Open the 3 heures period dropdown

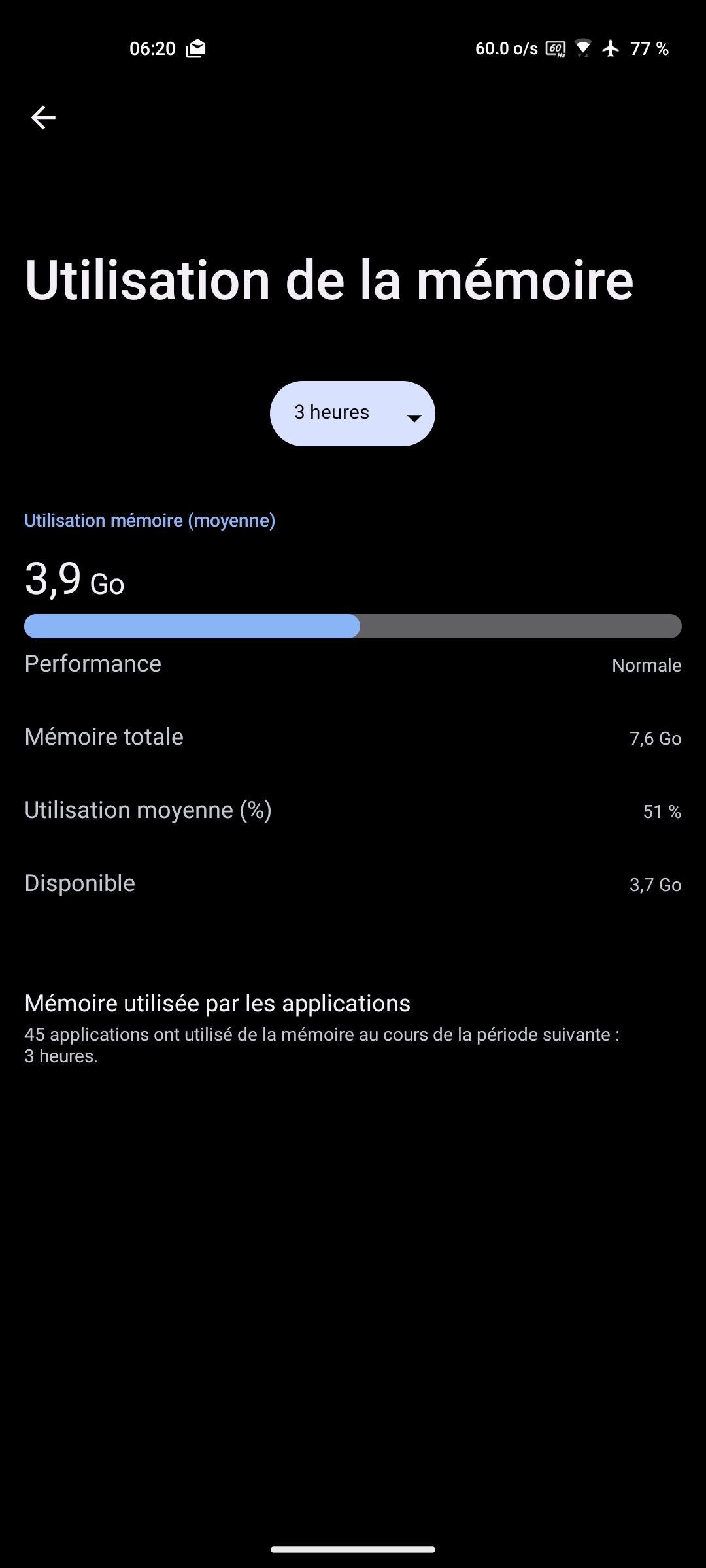click(x=352, y=414)
